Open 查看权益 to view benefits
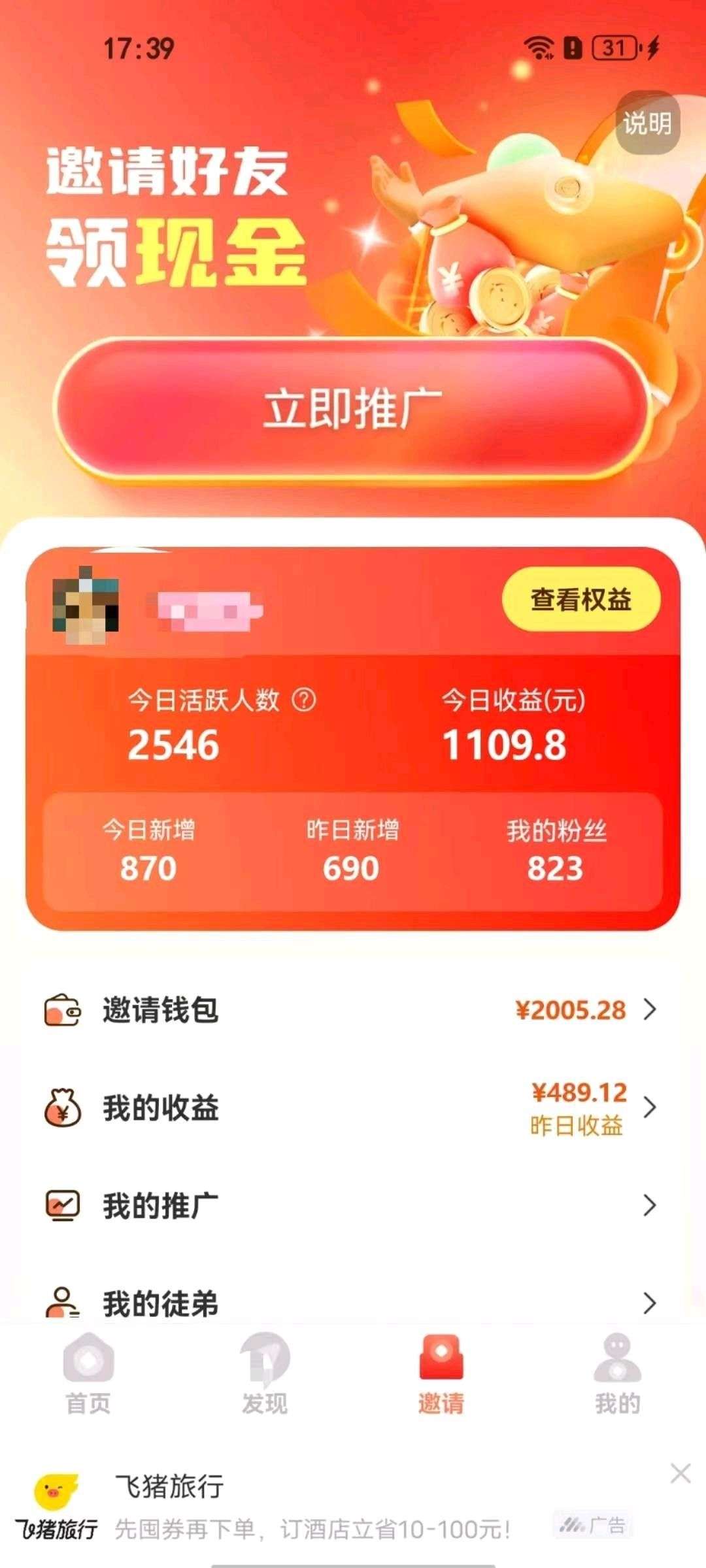Viewport: 706px width, 1568px height. [580, 599]
